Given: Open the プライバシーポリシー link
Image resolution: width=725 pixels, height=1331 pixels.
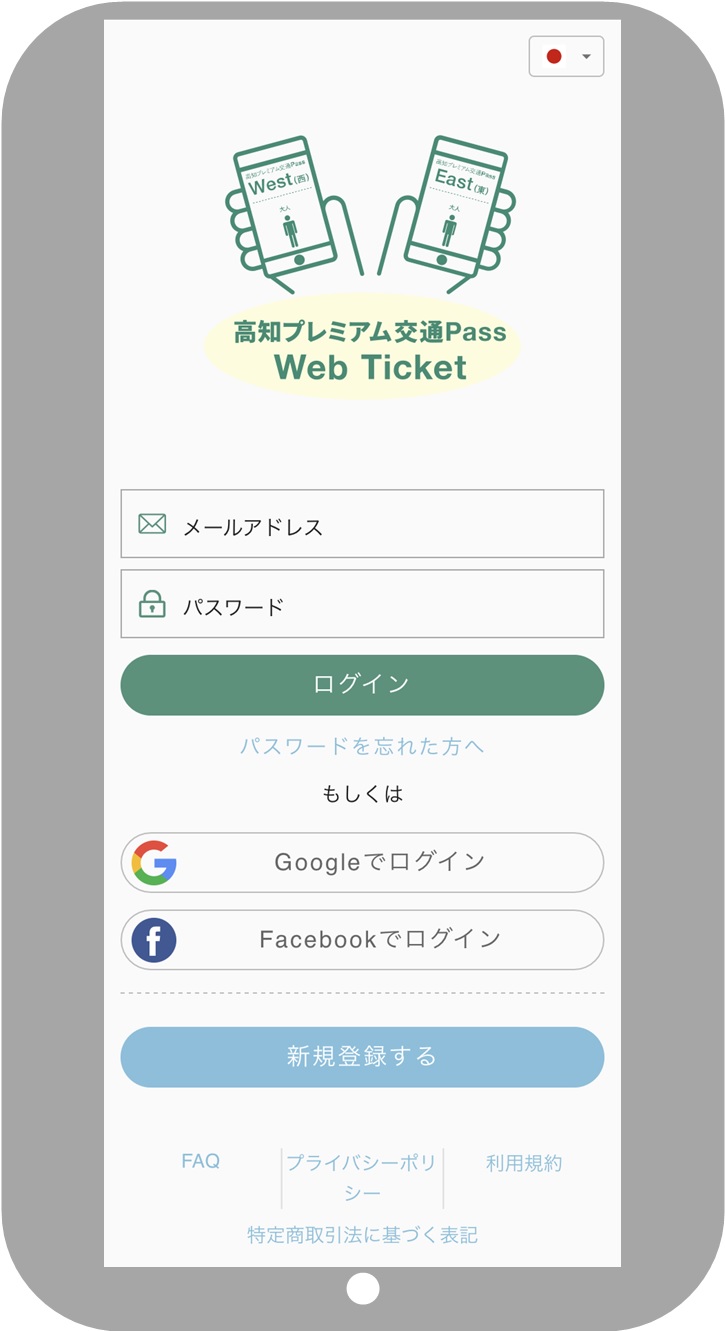Looking at the screenshot, I should pyautogui.click(x=362, y=1178).
